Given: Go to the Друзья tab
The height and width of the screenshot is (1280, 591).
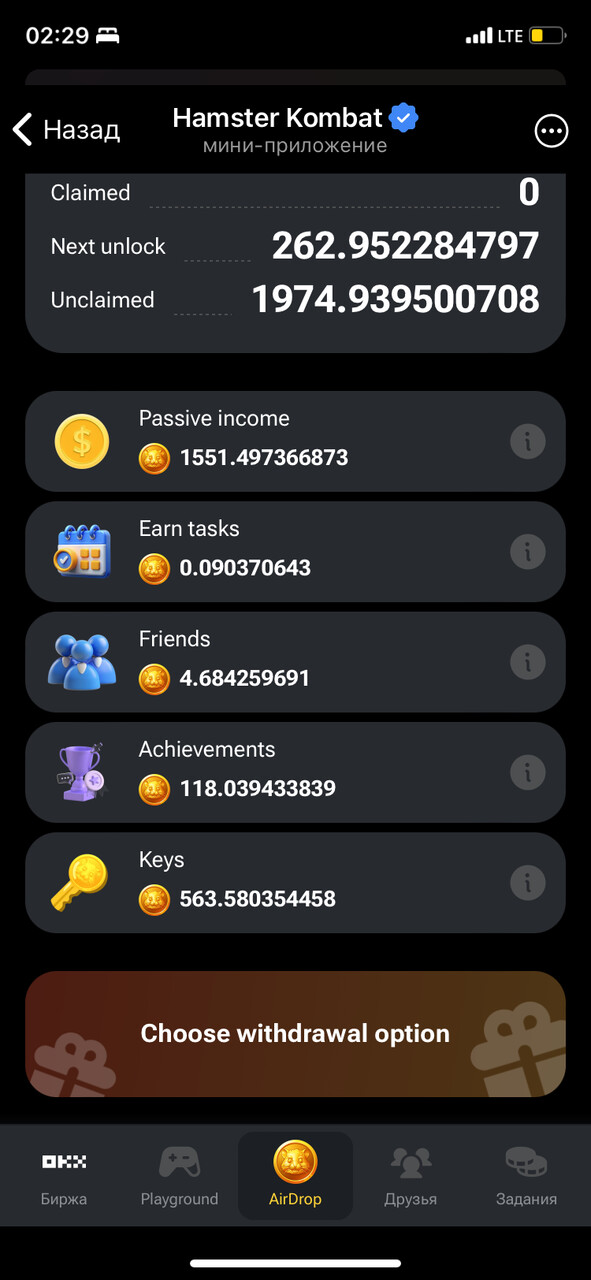Looking at the screenshot, I should click(x=411, y=1176).
